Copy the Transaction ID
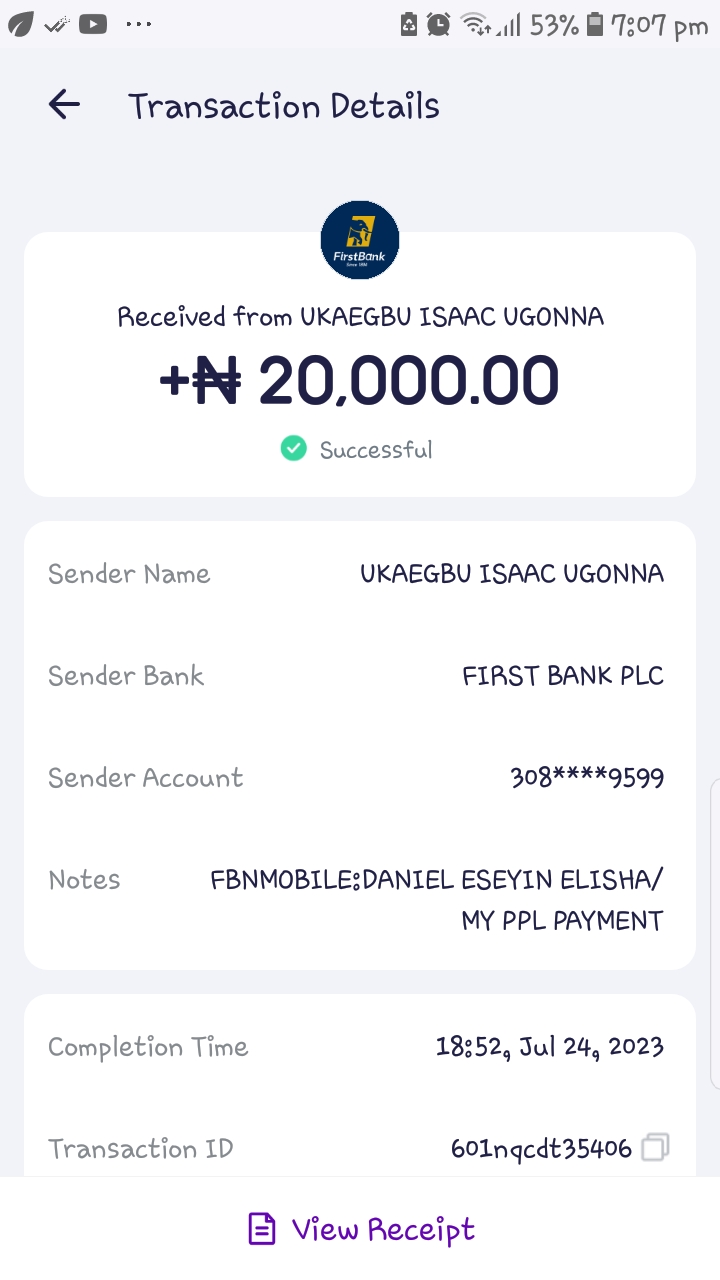The height and width of the screenshot is (1280, 720). [655, 1147]
